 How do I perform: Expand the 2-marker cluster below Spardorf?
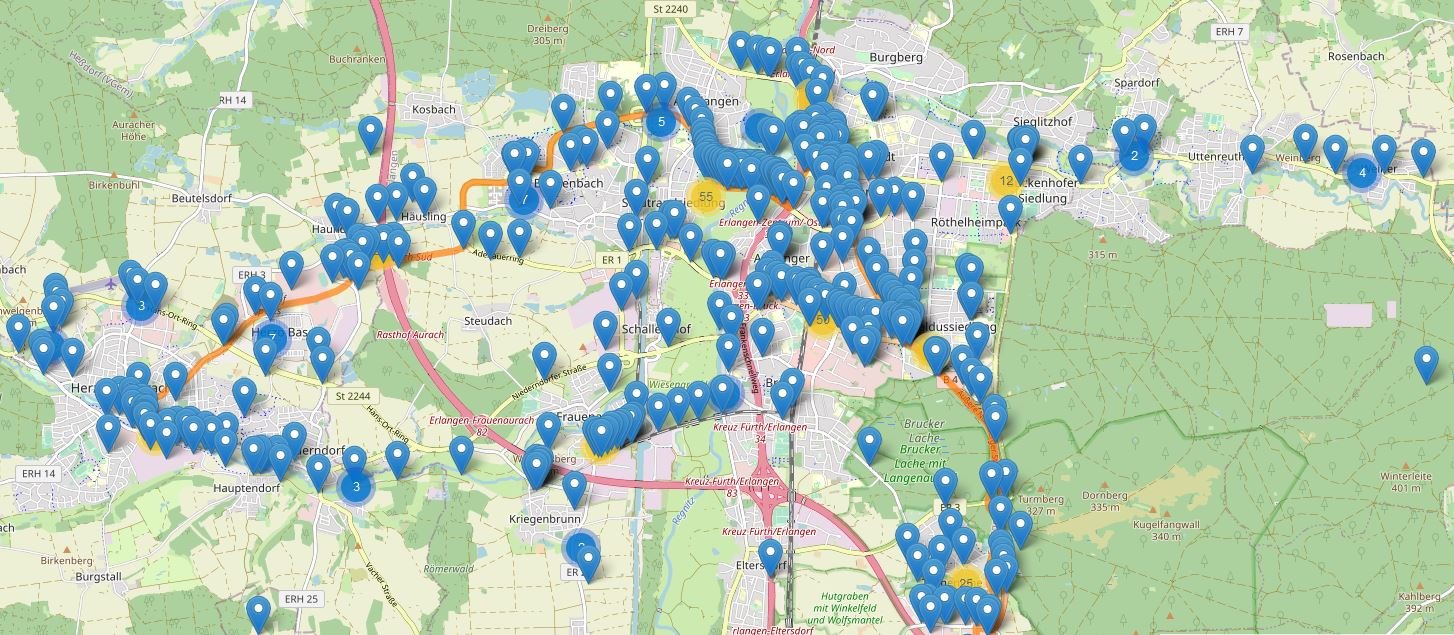[x=1133, y=156]
